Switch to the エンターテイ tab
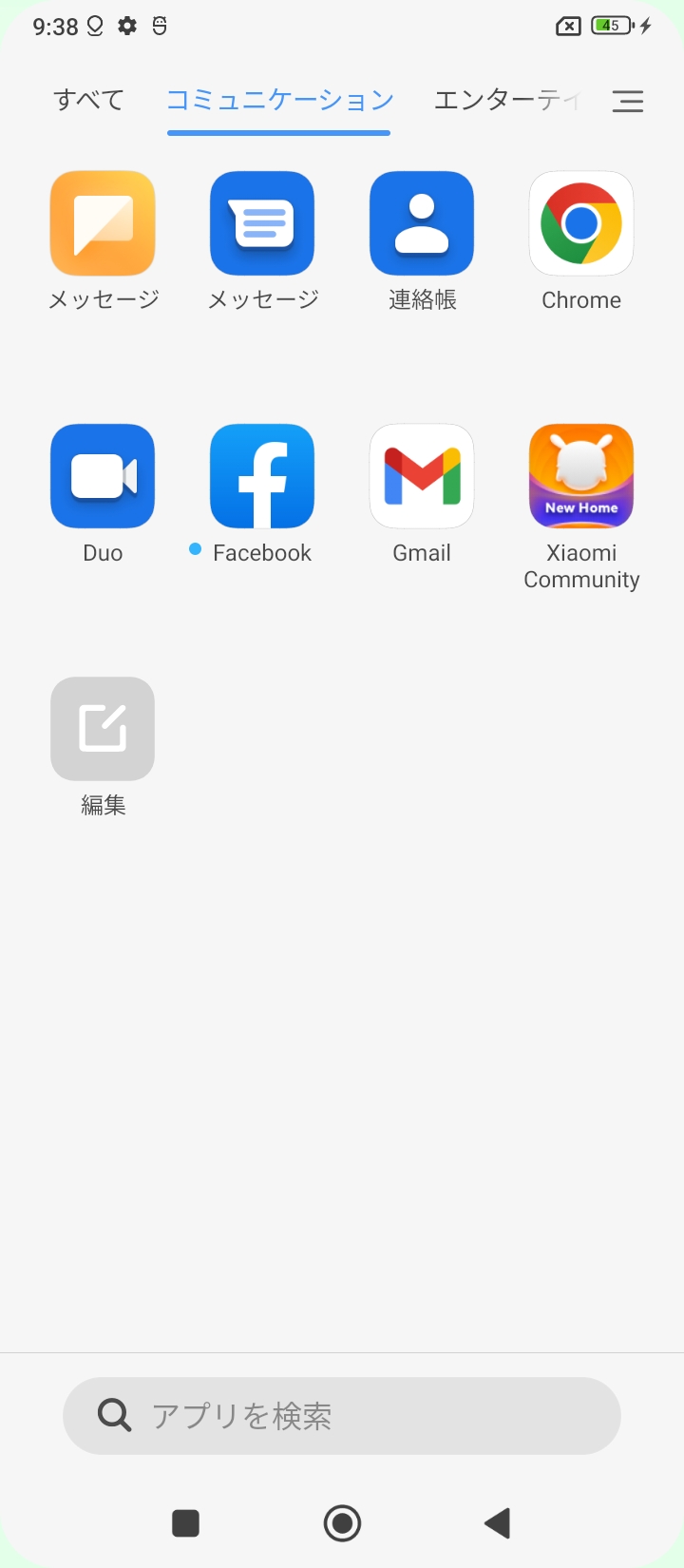 (505, 100)
